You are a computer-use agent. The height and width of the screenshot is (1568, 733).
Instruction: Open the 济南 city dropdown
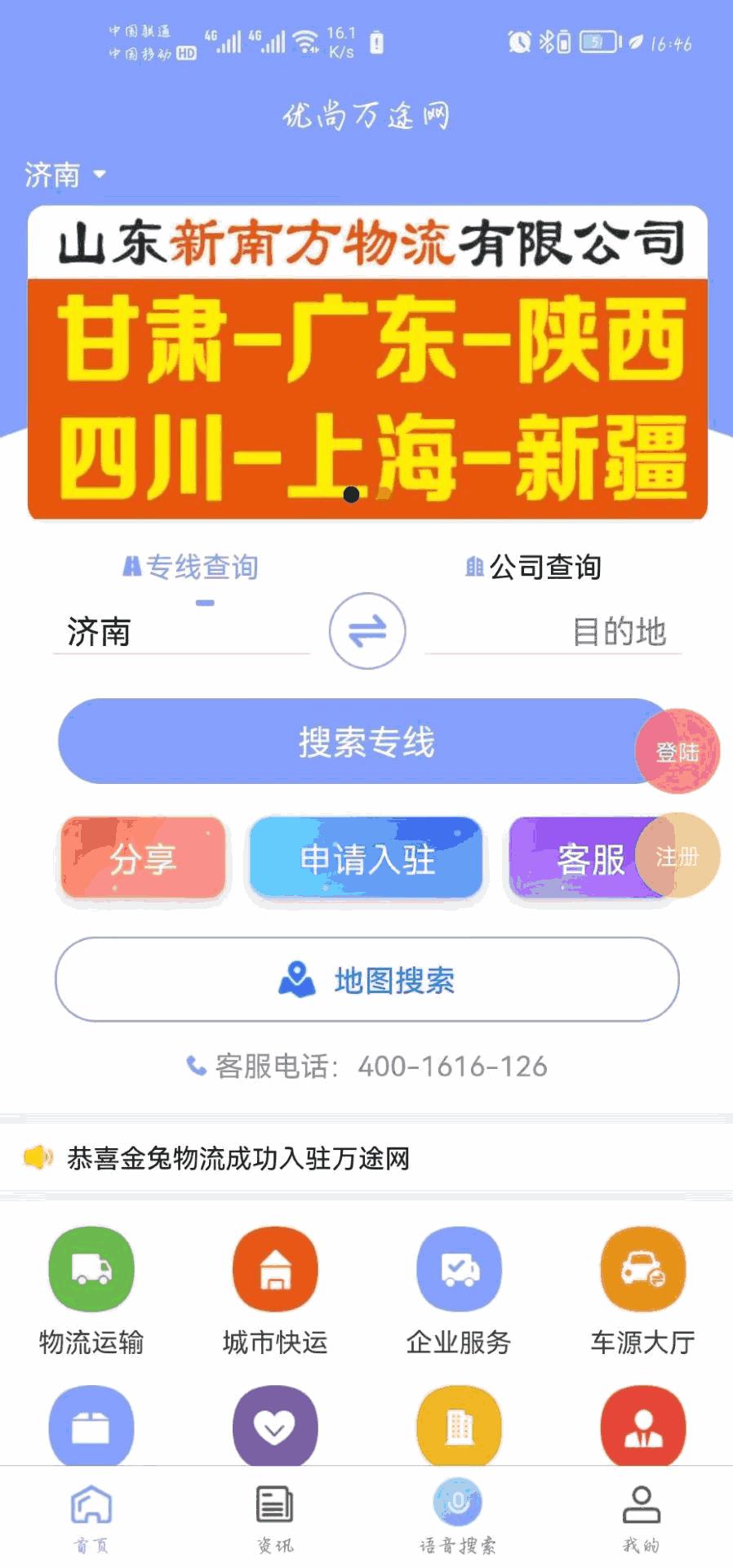64,174
